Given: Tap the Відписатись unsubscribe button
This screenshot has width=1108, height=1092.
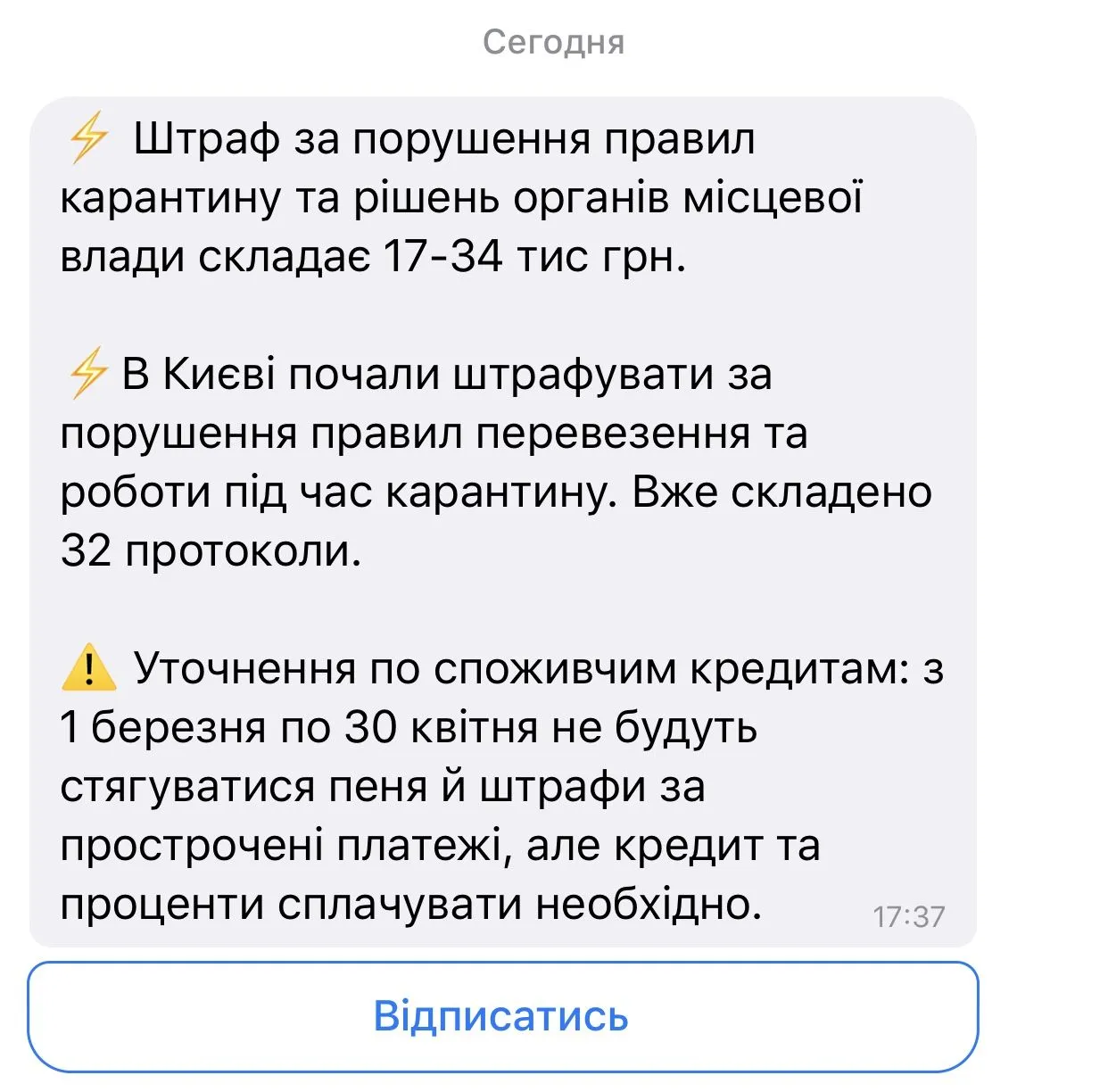Looking at the screenshot, I should (502, 1016).
